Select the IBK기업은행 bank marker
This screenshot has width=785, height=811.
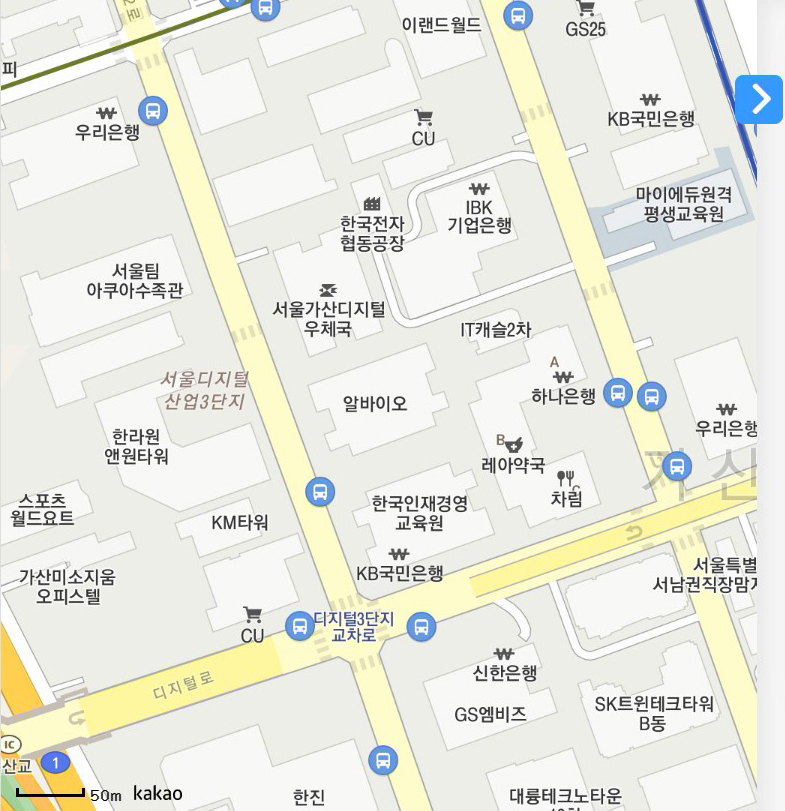[480, 189]
